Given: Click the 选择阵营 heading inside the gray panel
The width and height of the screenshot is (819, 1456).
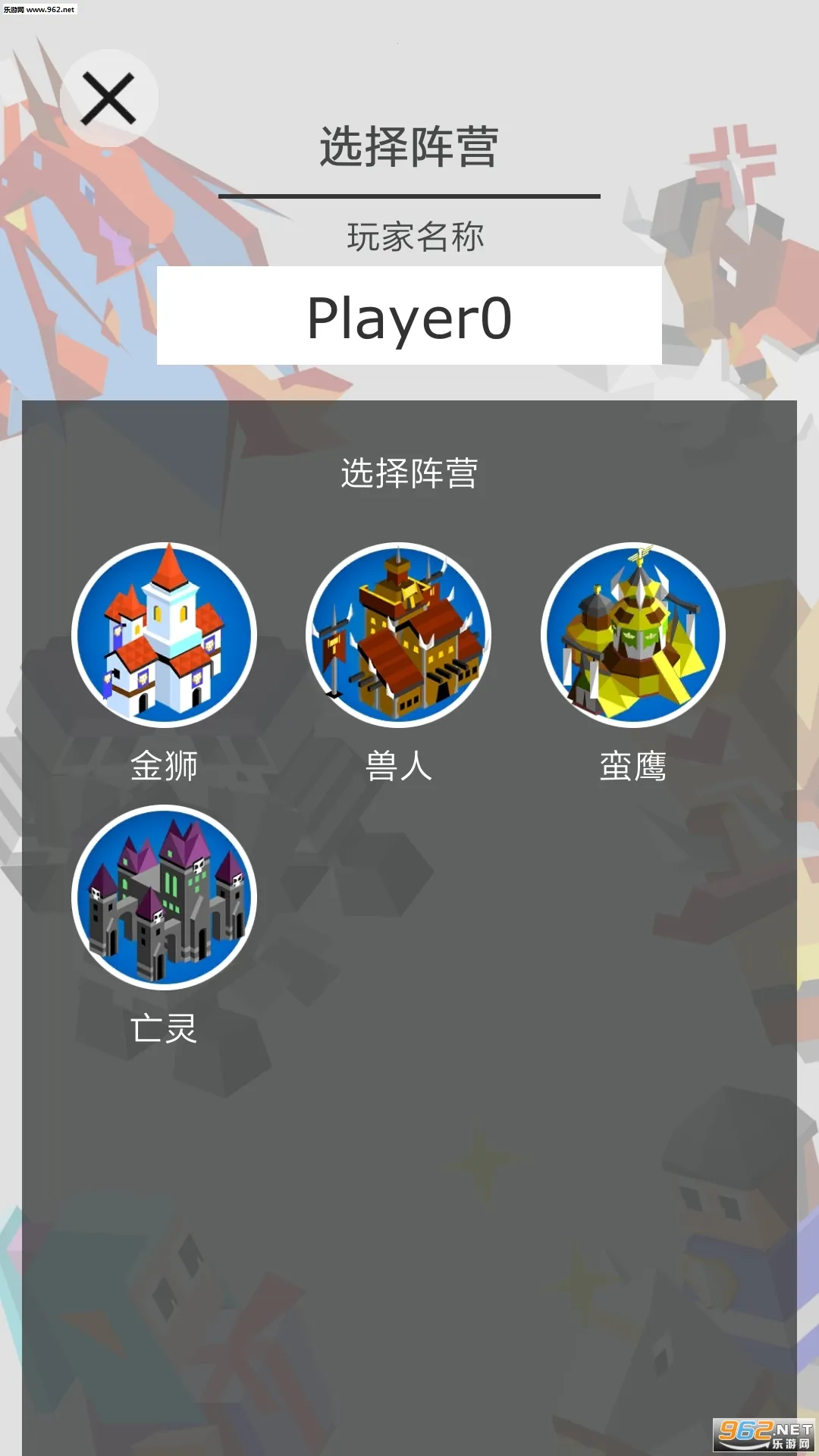Looking at the screenshot, I should click(409, 474).
